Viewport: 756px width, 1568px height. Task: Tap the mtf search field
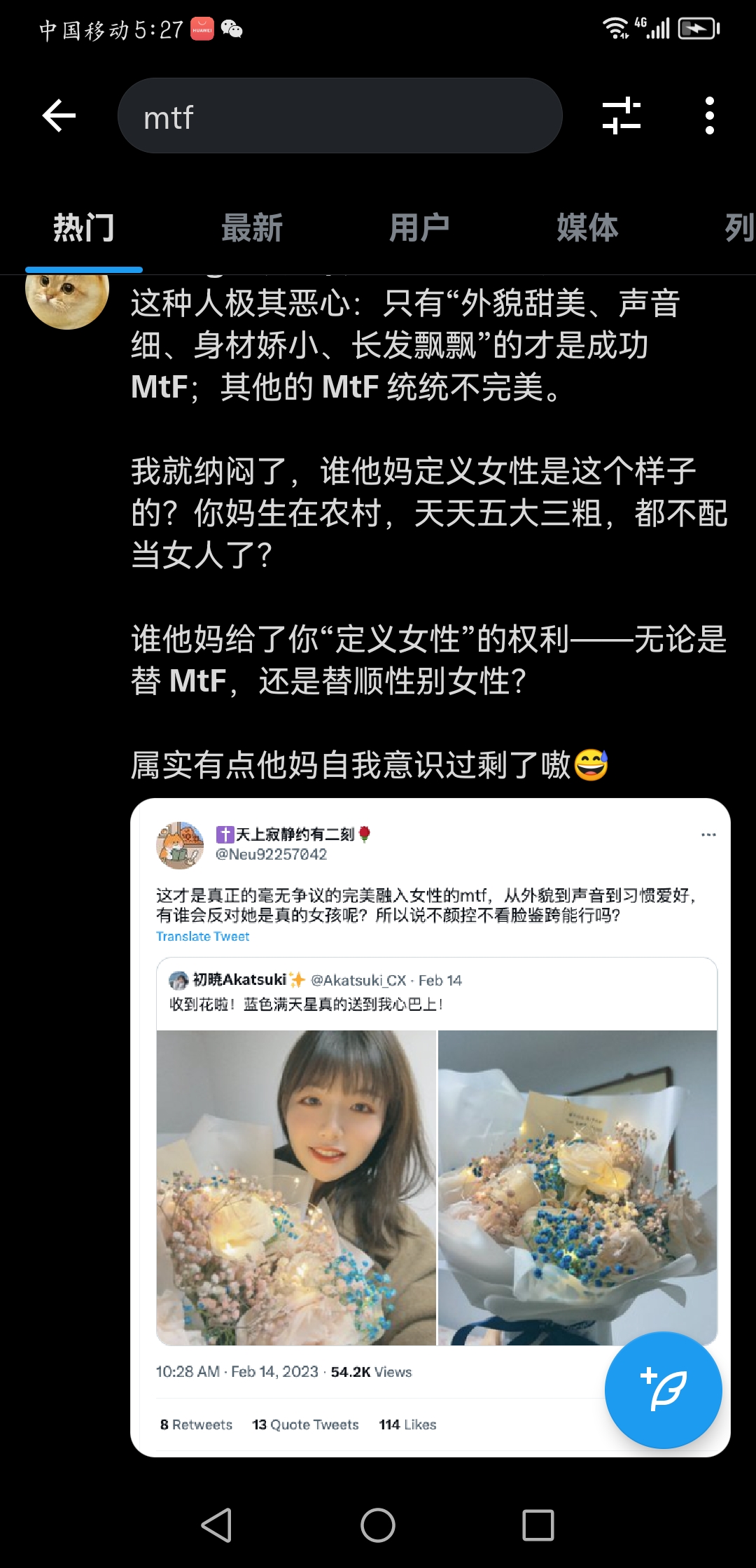click(339, 115)
